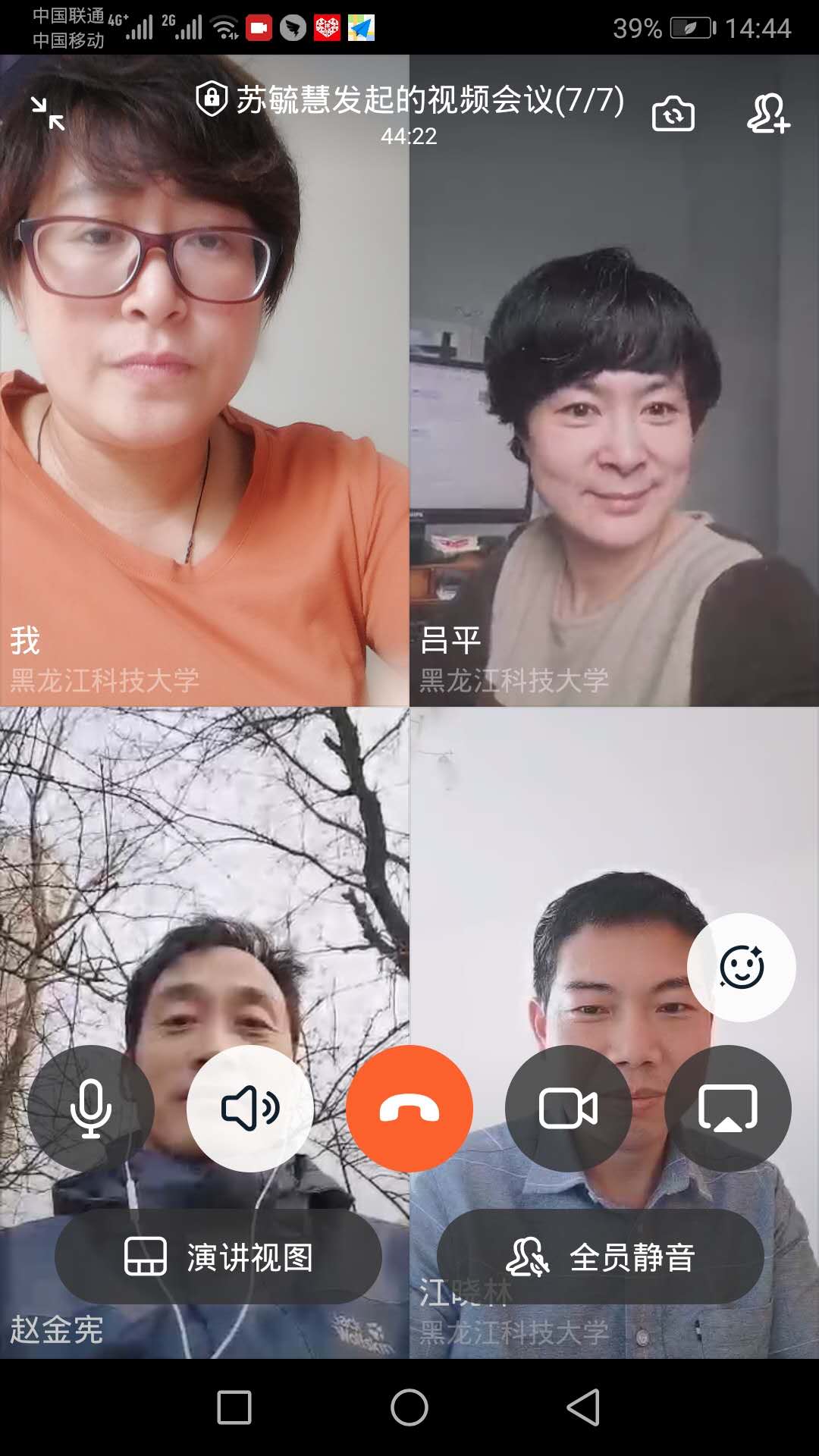Screen dimensions: 819x1456
Task: Open the system recent apps
Action: click(x=234, y=1408)
